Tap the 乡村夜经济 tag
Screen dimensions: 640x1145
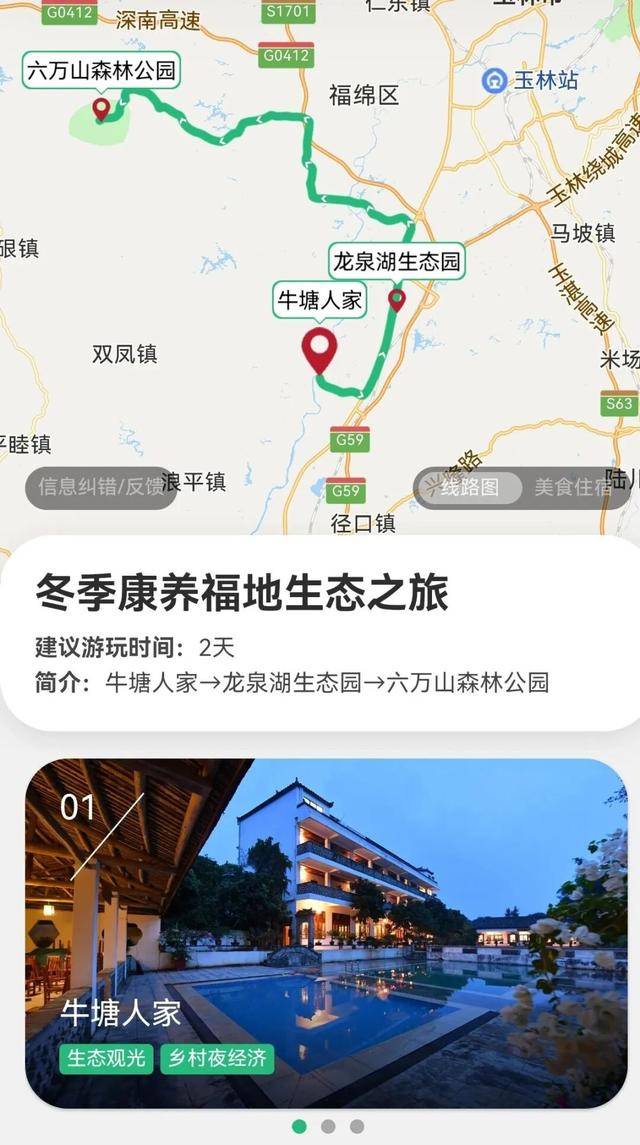(x=217, y=1058)
